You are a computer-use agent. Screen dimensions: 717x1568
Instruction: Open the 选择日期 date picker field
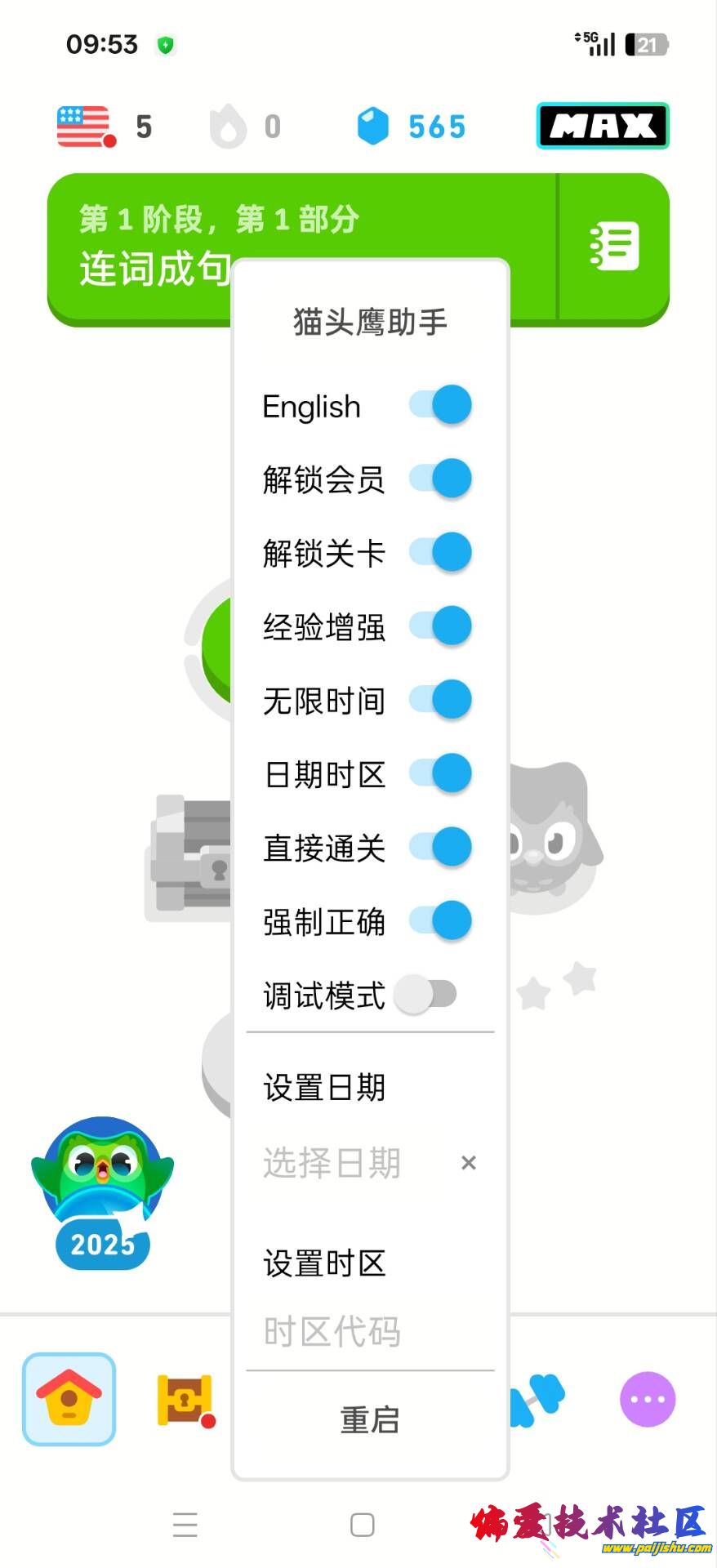[x=343, y=1163]
